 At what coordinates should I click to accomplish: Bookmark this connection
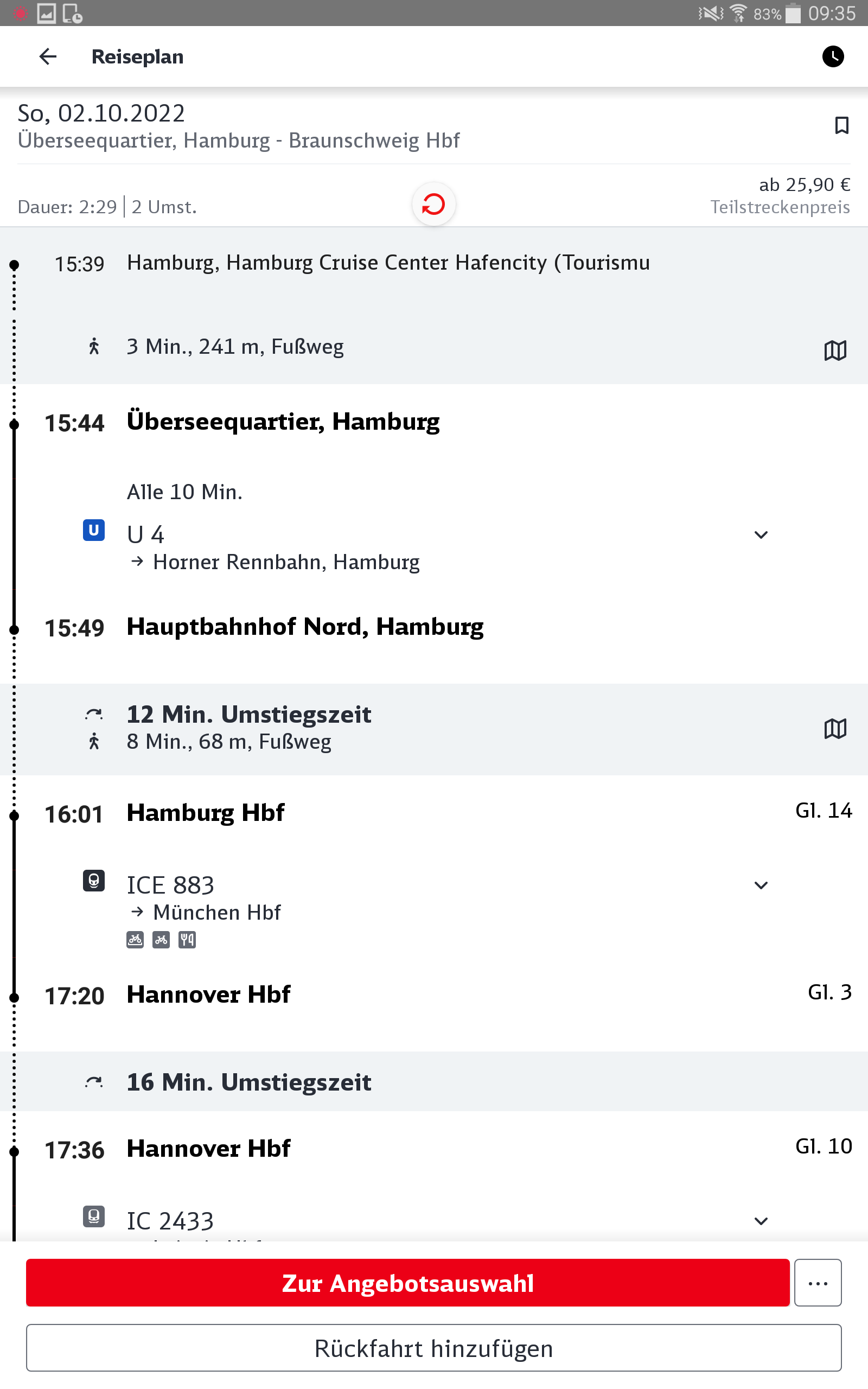point(841,125)
